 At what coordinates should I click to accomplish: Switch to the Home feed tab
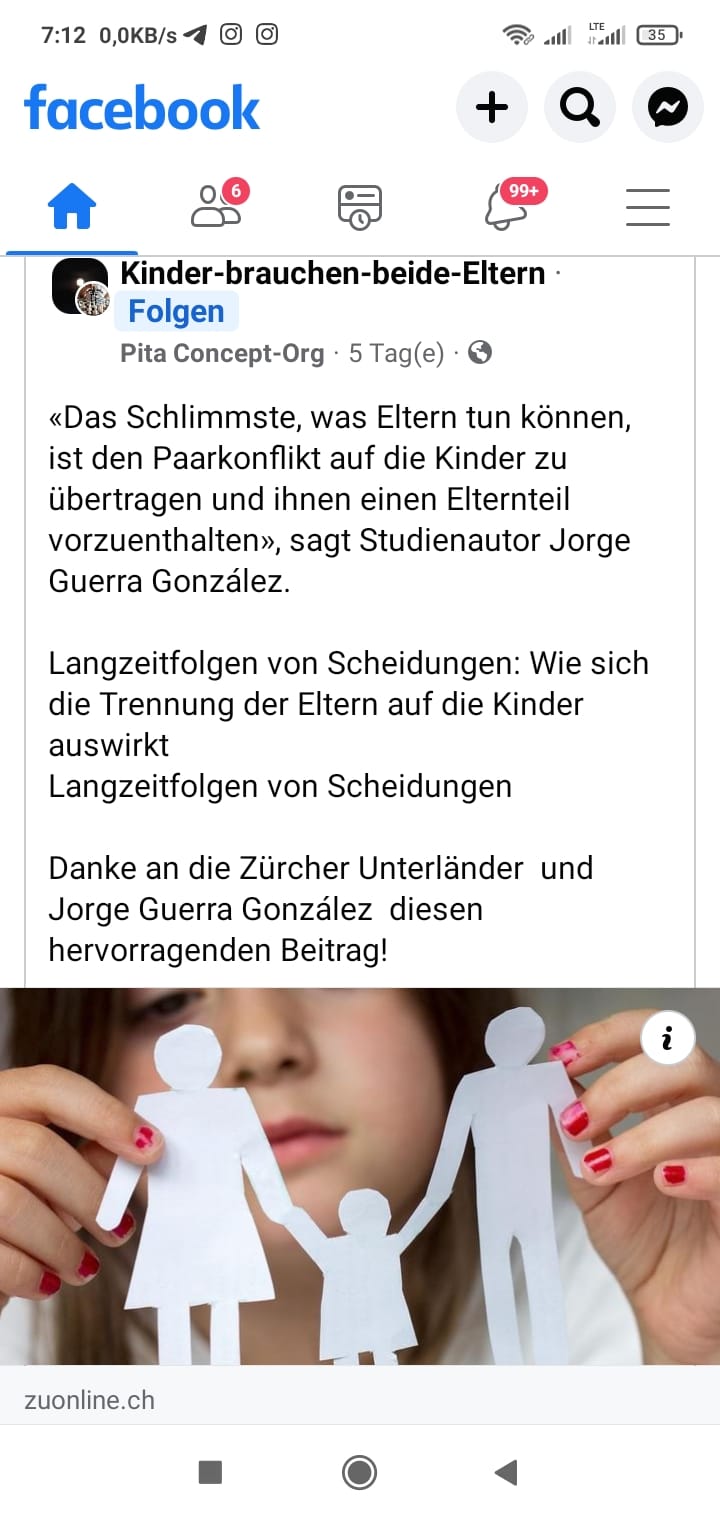[72, 208]
